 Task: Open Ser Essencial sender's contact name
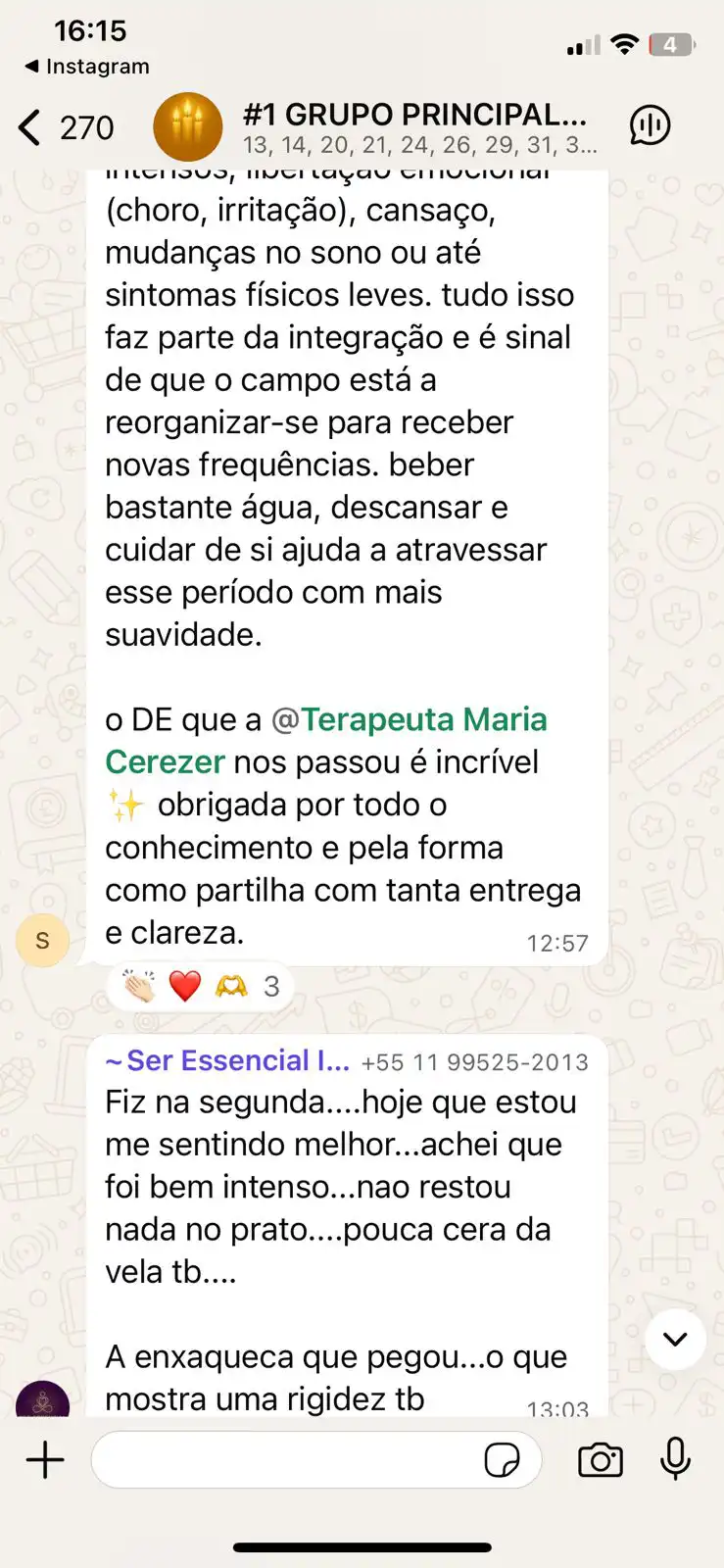click(x=227, y=1061)
